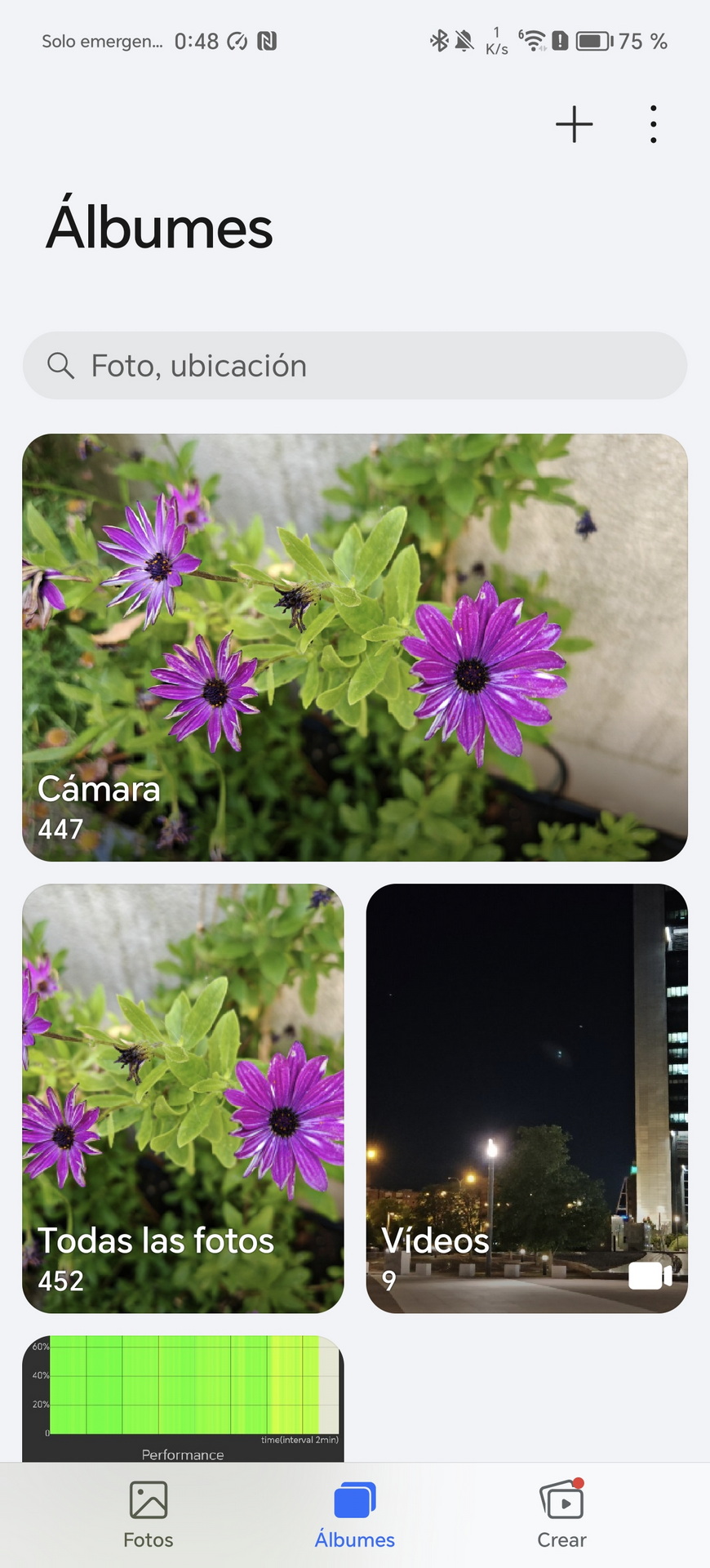Open the Cámara album

pyautogui.click(x=355, y=648)
